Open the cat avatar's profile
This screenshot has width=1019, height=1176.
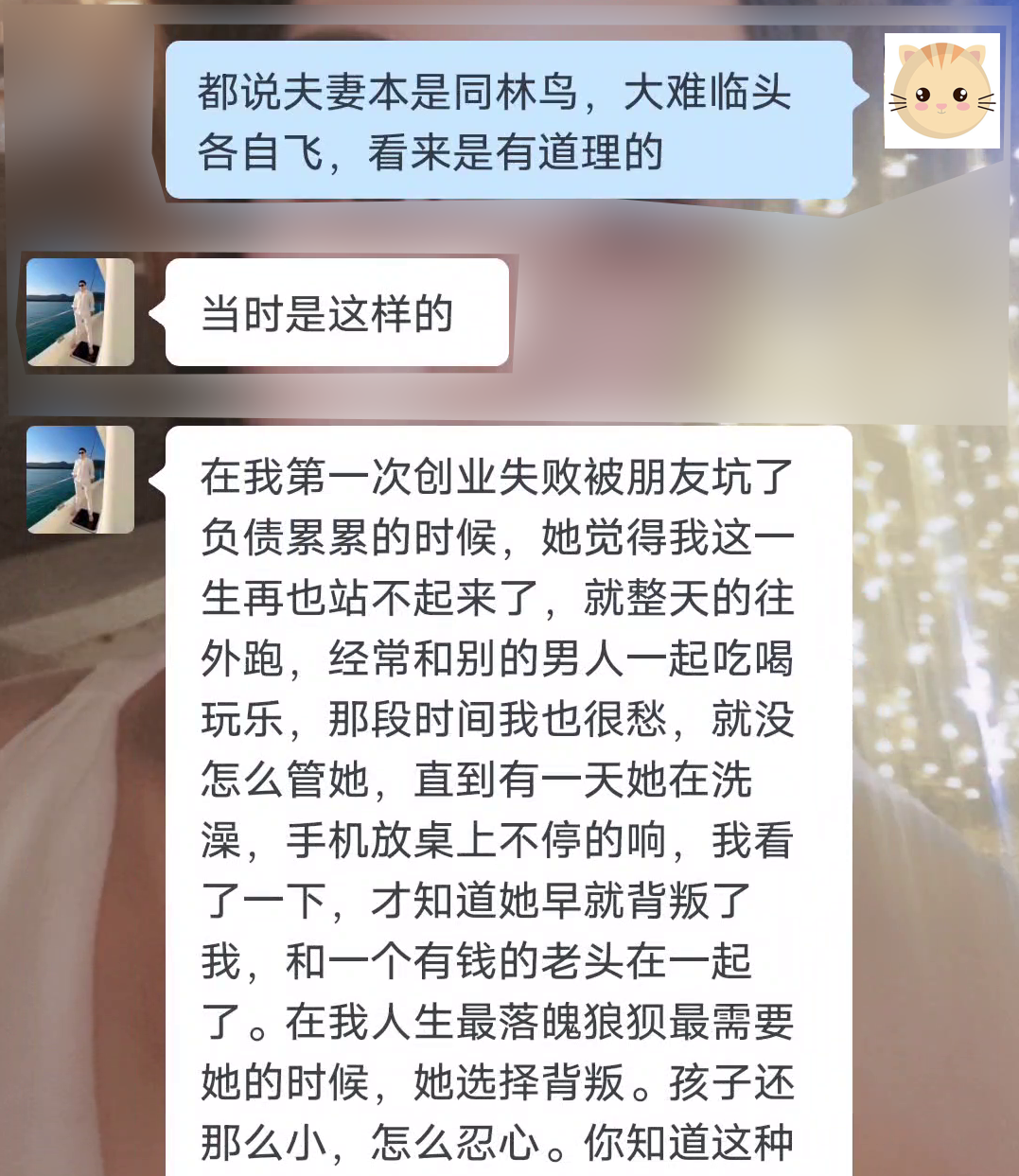tap(941, 91)
